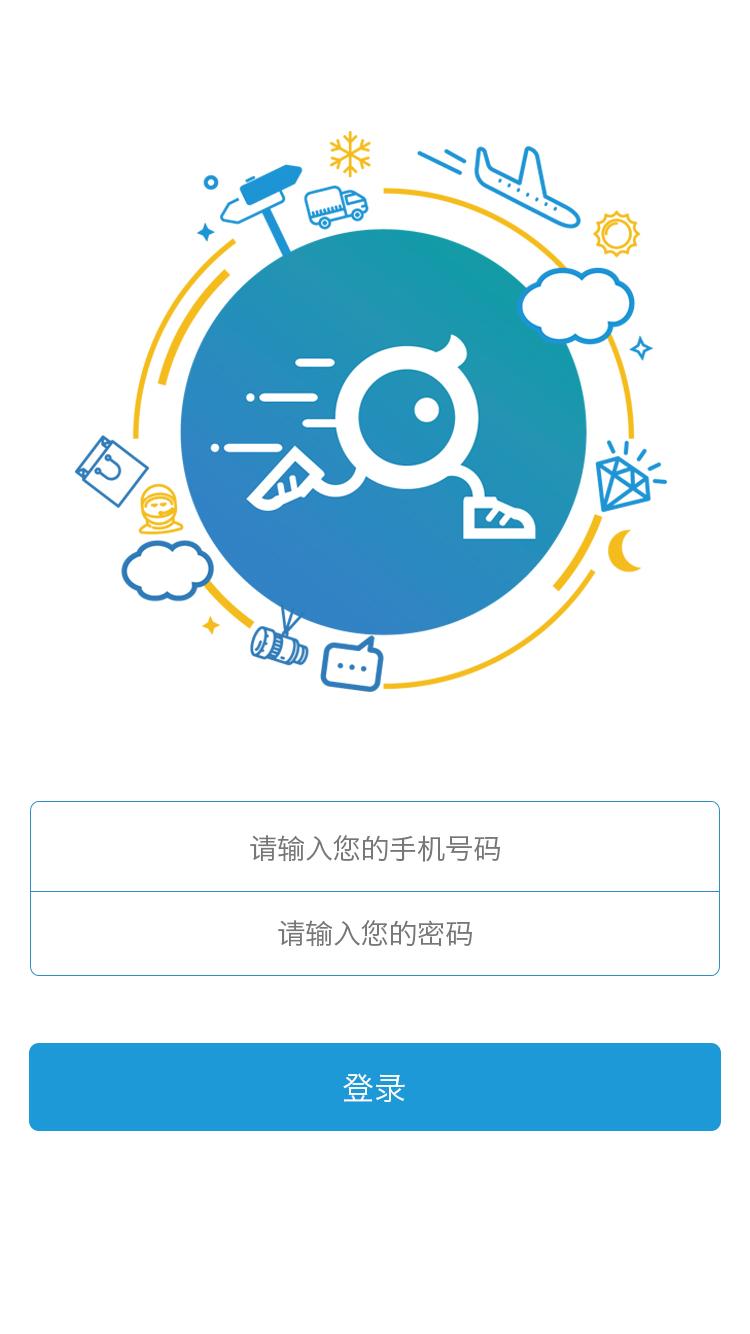Select the diamond icon

pos(625,485)
